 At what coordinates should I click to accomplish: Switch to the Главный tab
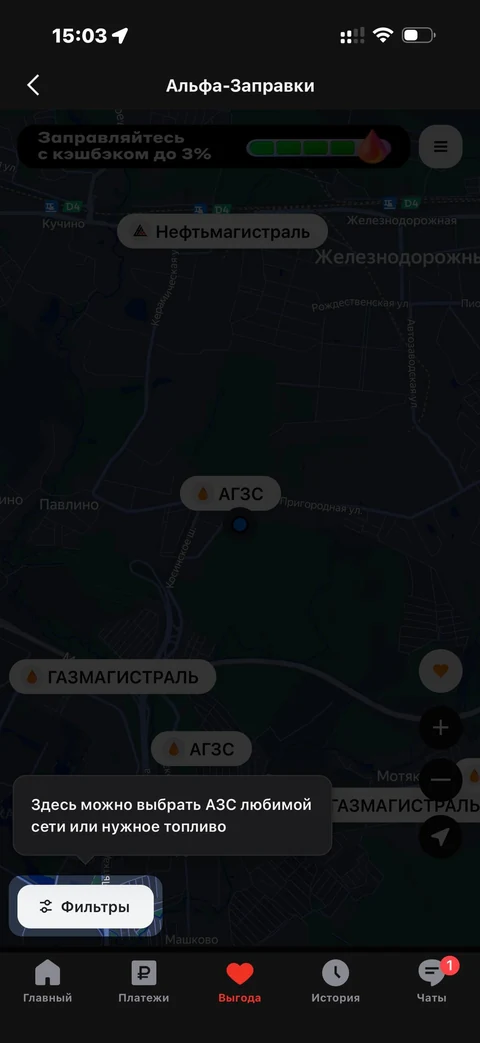point(47,982)
